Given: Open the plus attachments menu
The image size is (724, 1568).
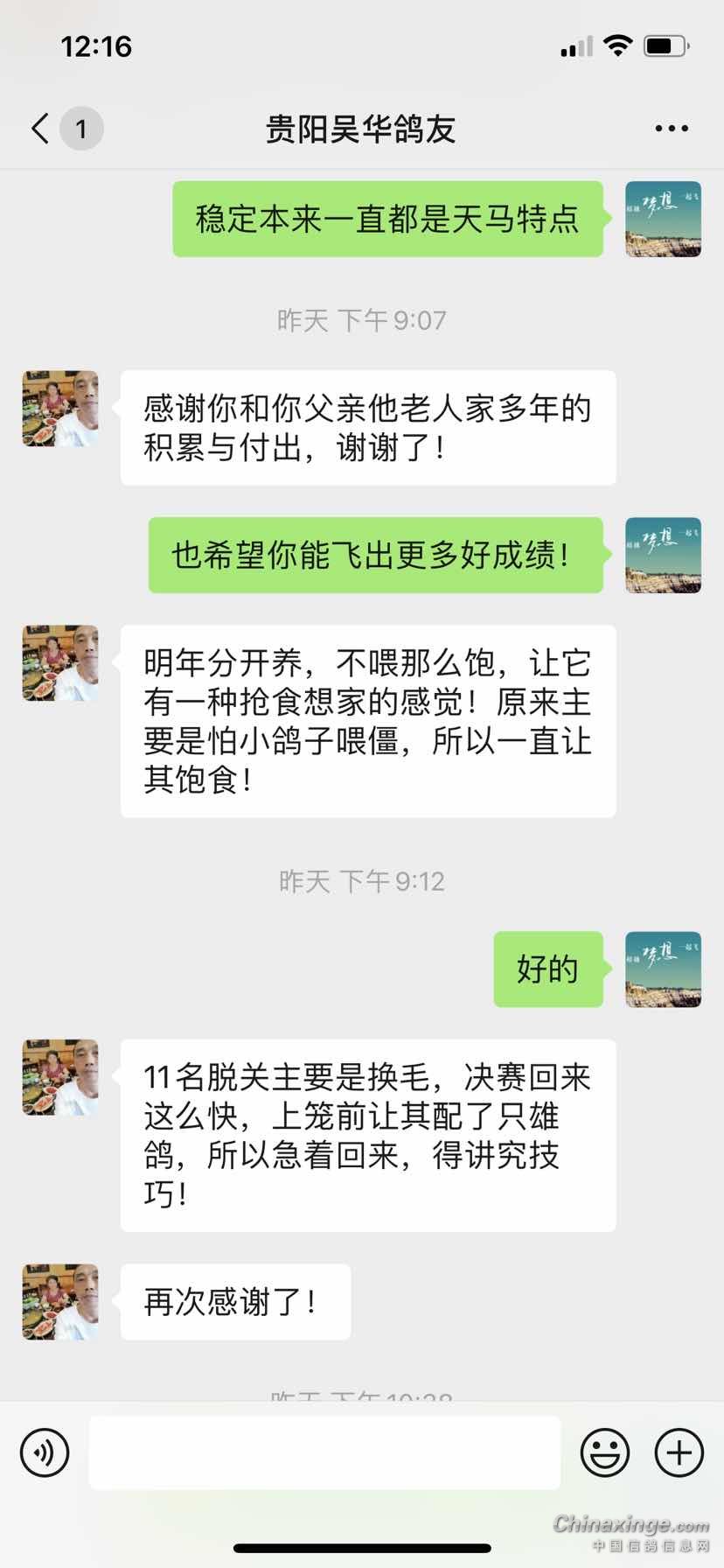Looking at the screenshot, I should 679,1452.
